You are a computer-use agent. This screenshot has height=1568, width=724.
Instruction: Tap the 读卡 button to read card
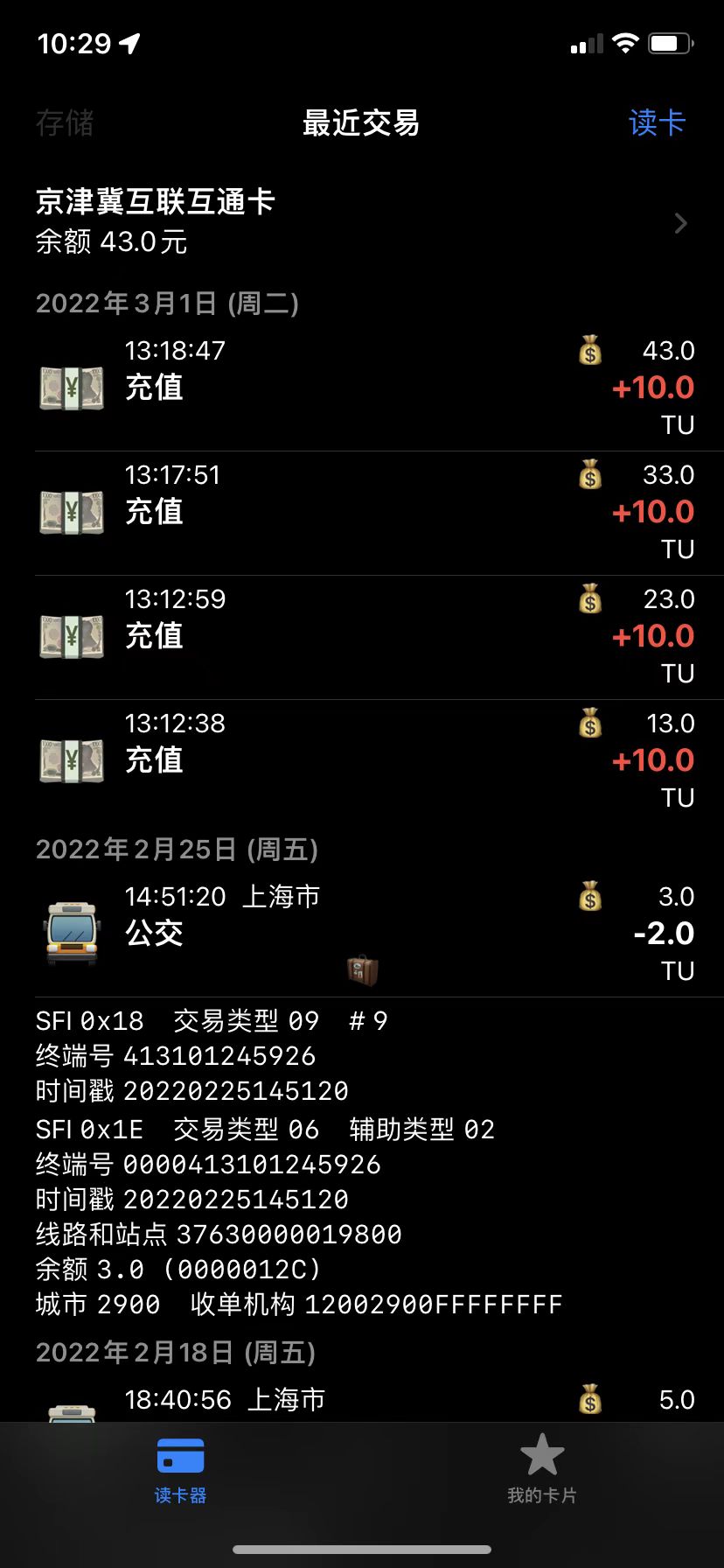[x=657, y=122]
